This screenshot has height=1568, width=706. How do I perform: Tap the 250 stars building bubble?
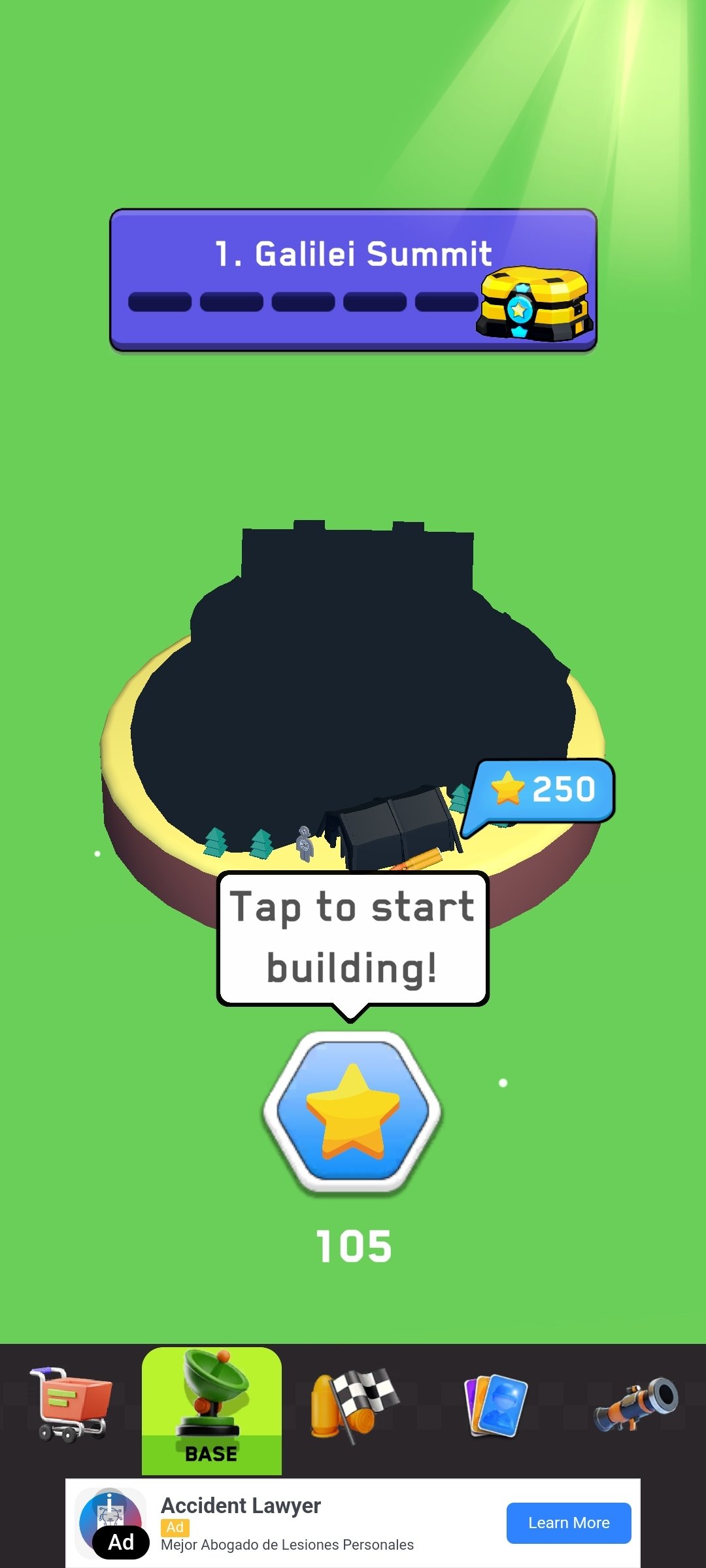click(545, 789)
